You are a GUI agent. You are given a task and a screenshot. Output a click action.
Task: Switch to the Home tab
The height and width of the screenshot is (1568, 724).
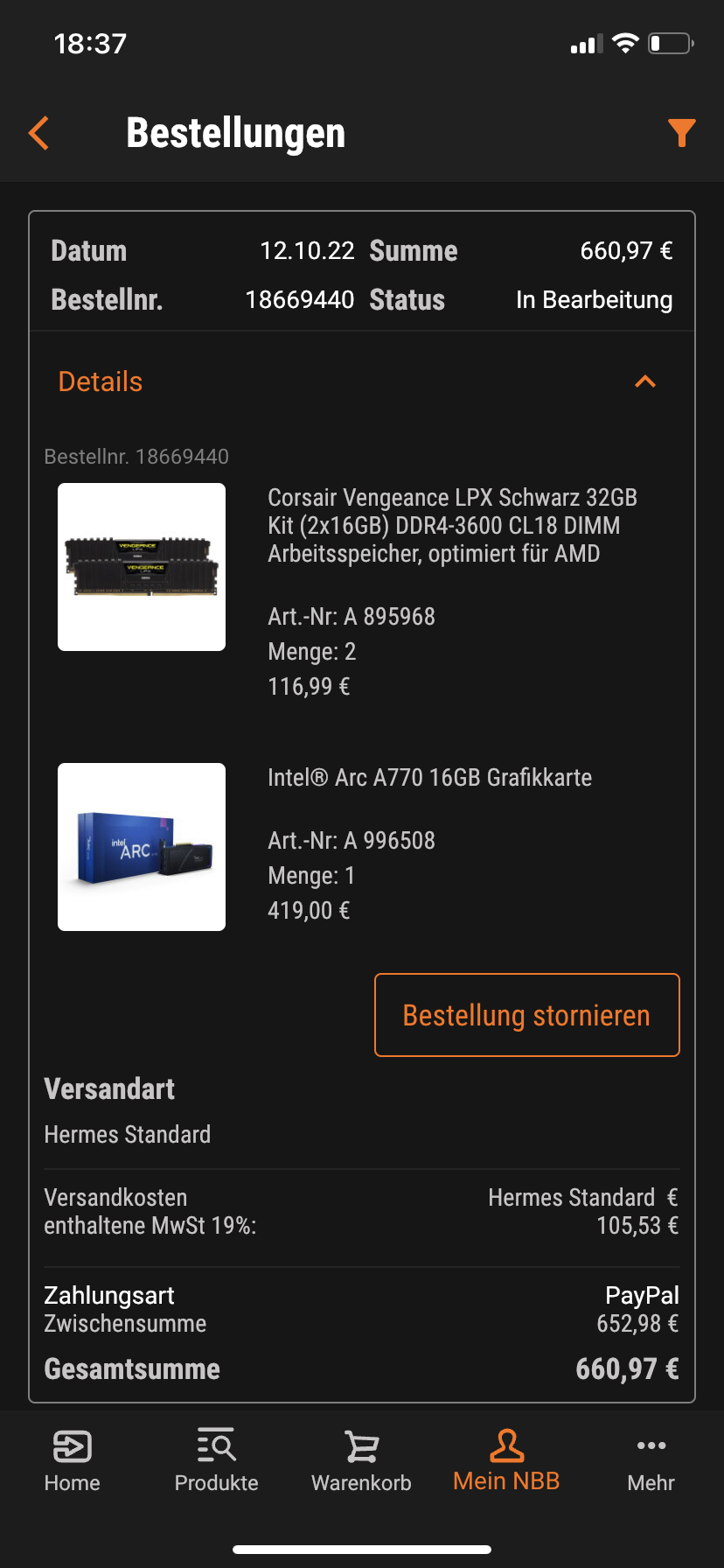point(72,1461)
